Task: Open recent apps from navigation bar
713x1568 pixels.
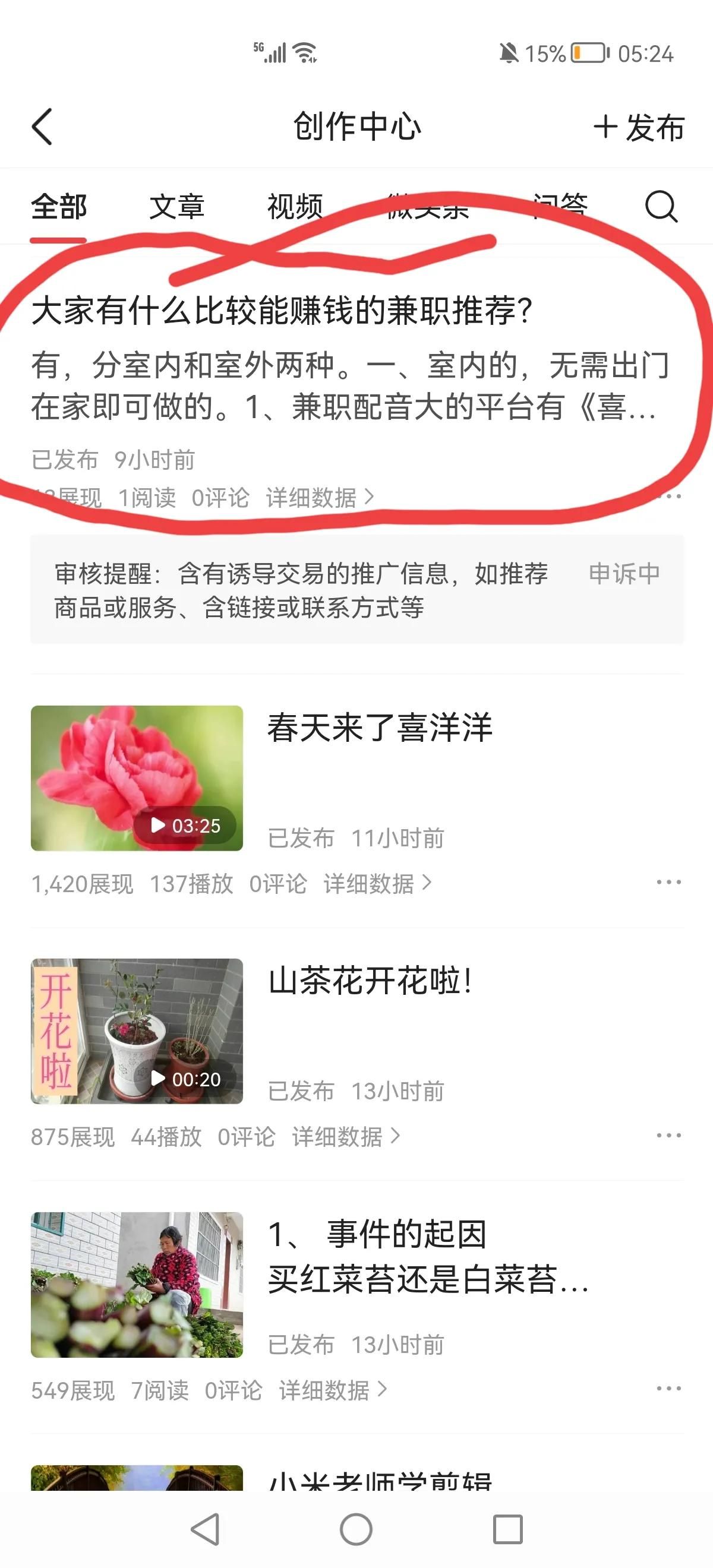Action: coord(507,1529)
